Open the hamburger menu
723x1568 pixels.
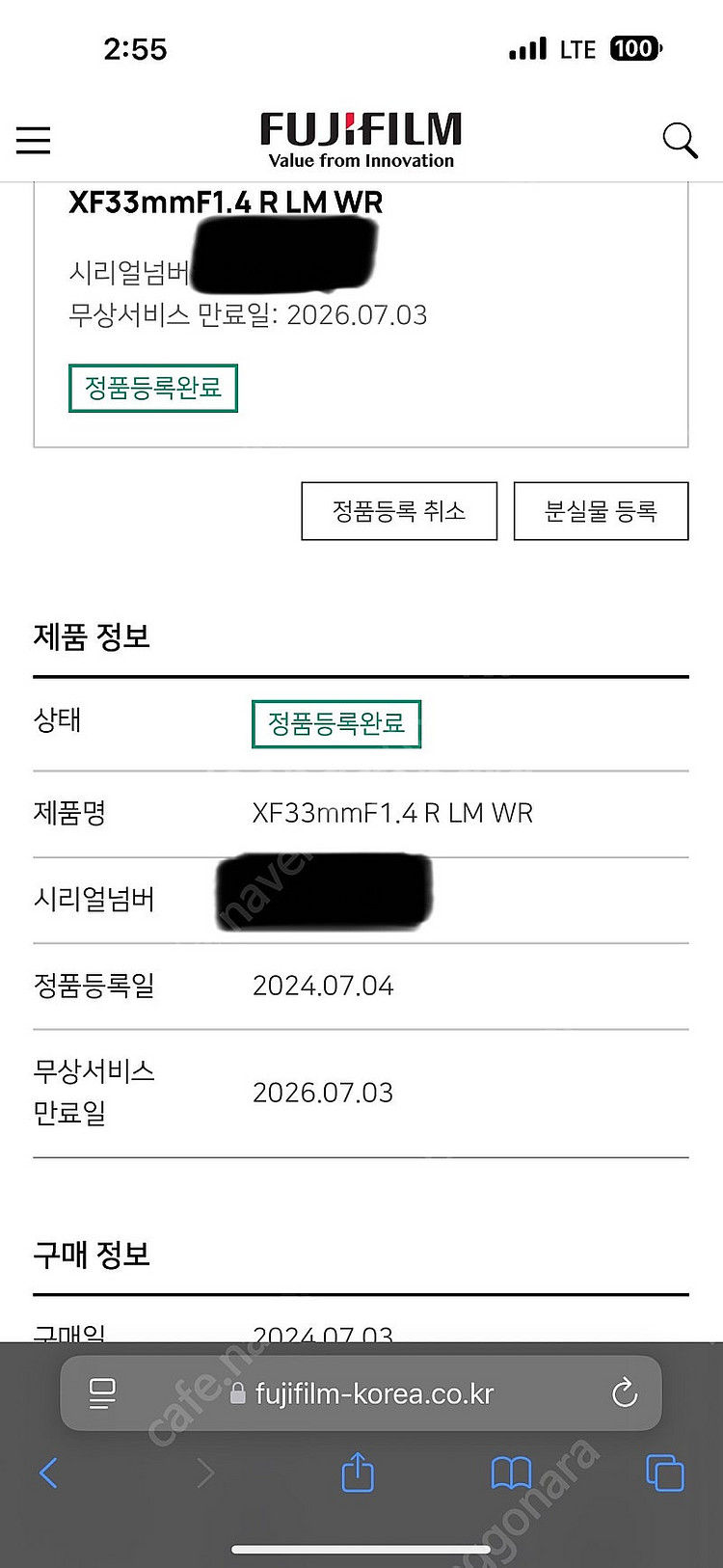[x=33, y=140]
